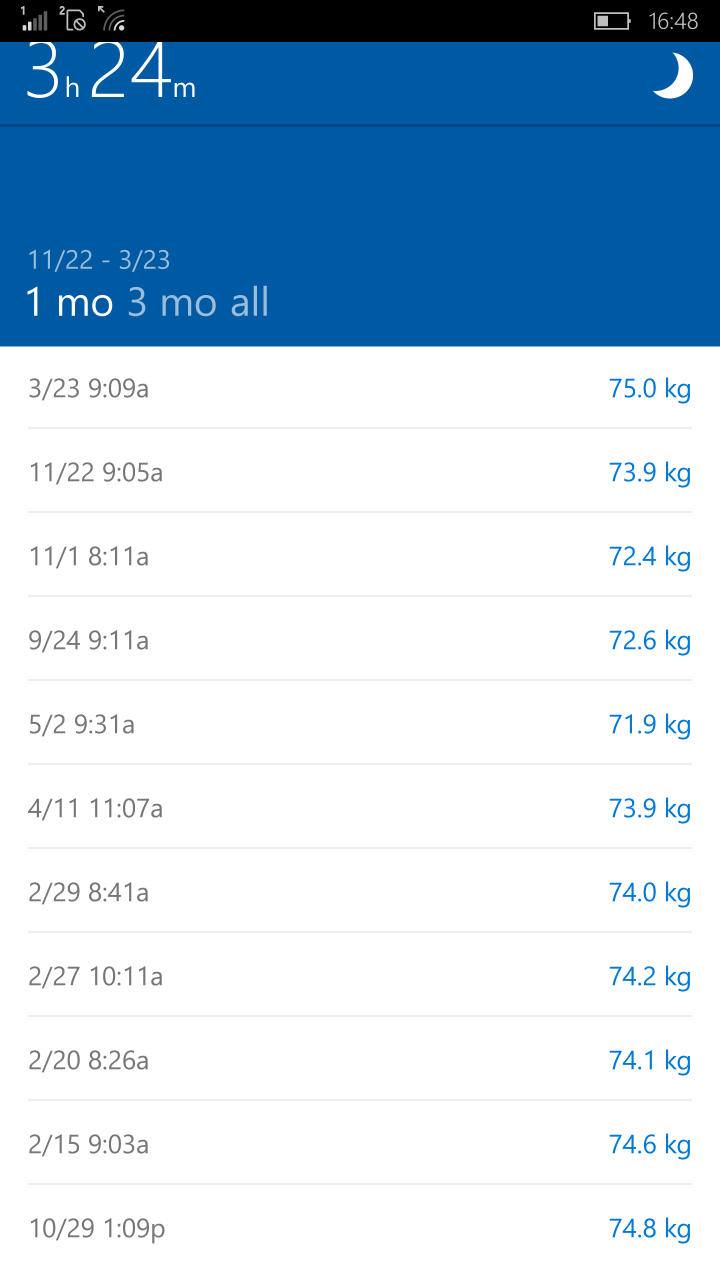View the 11/1 8:11a entry

coord(360,556)
